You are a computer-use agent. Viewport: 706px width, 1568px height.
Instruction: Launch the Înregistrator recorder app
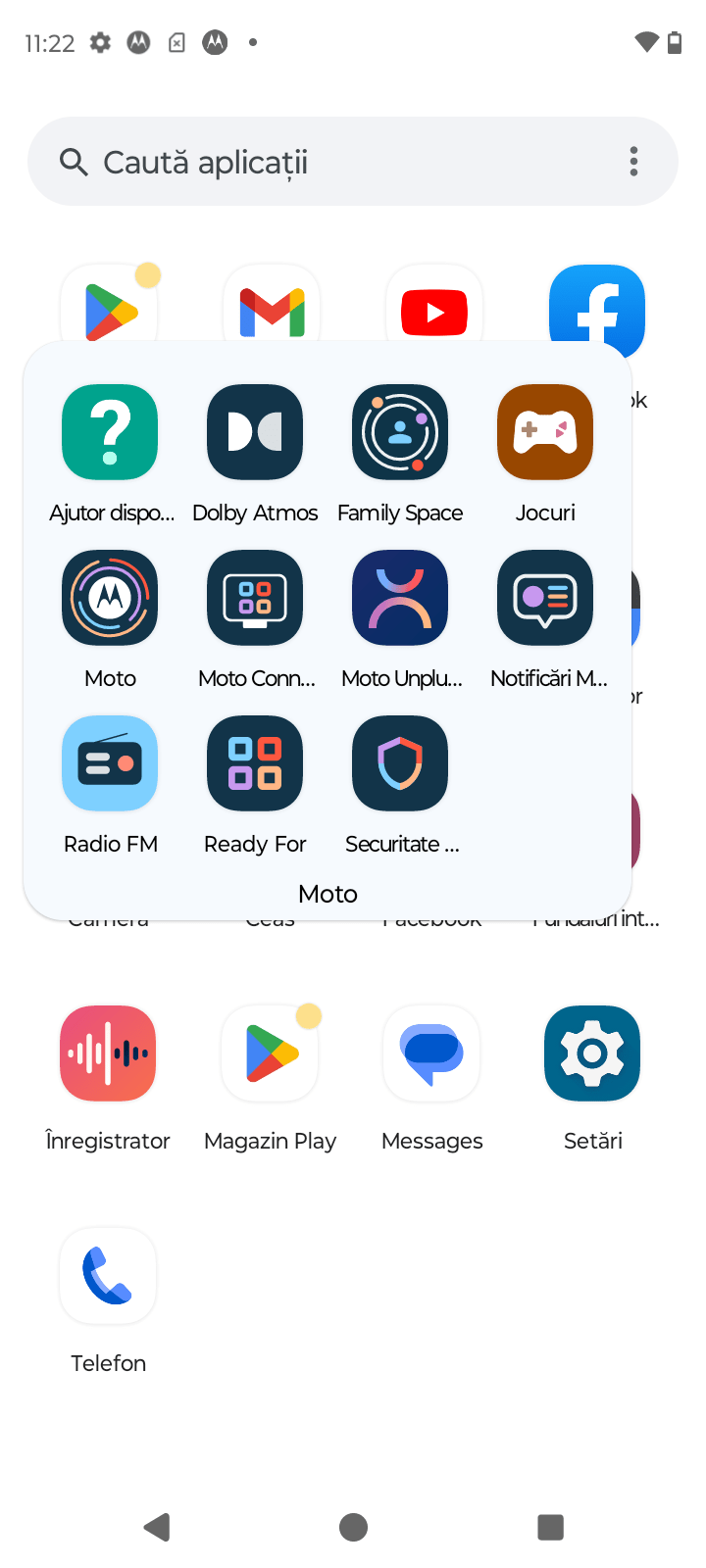pyautogui.click(x=108, y=1054)
